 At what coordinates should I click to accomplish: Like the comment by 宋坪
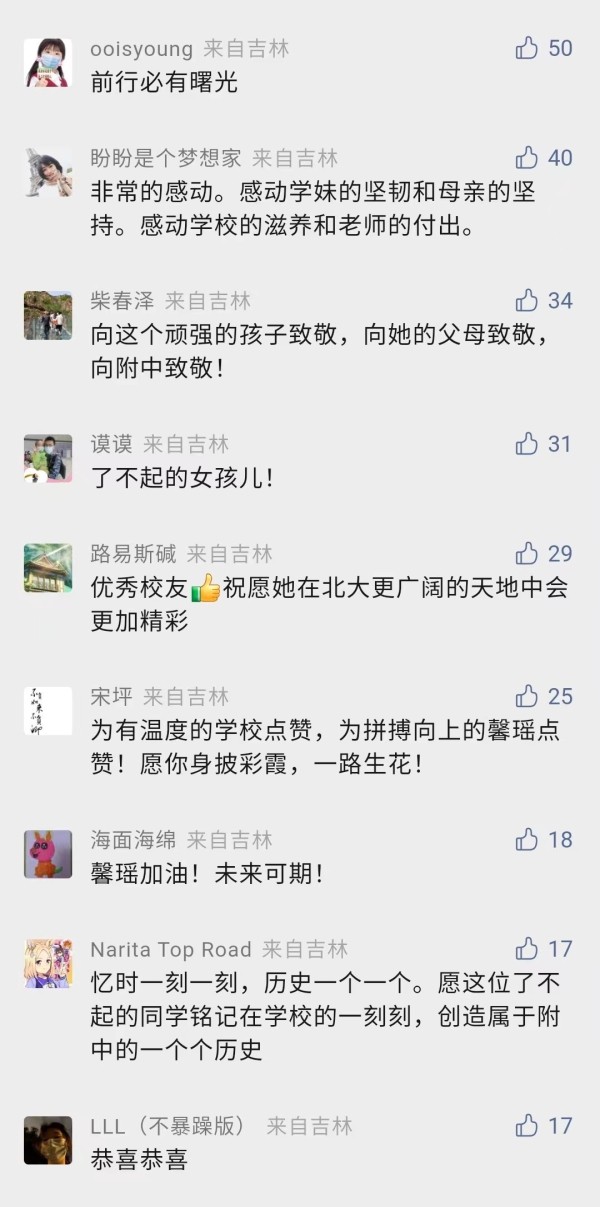tap(527, 696)
